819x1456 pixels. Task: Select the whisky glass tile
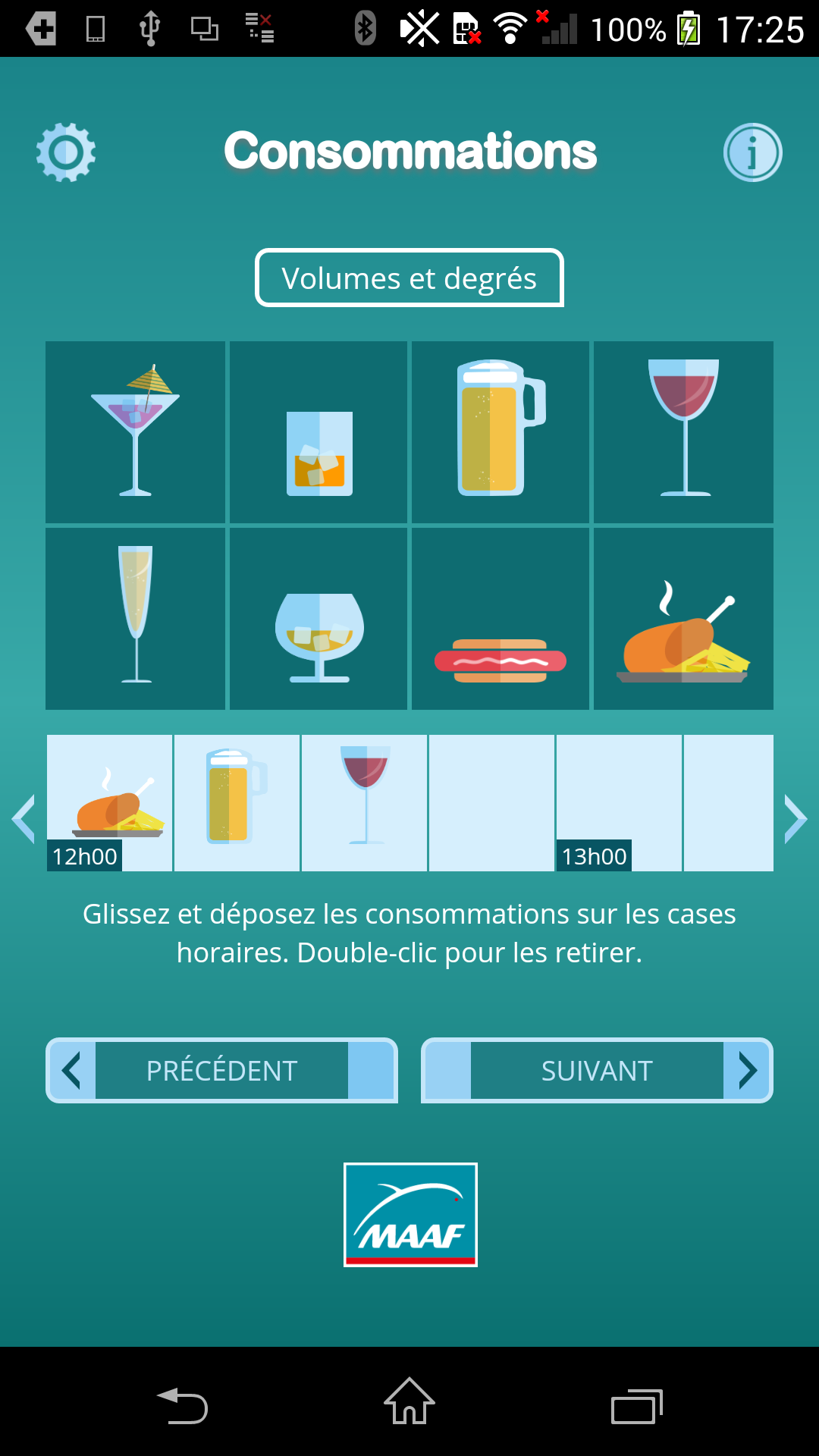[x=318, y=431]
